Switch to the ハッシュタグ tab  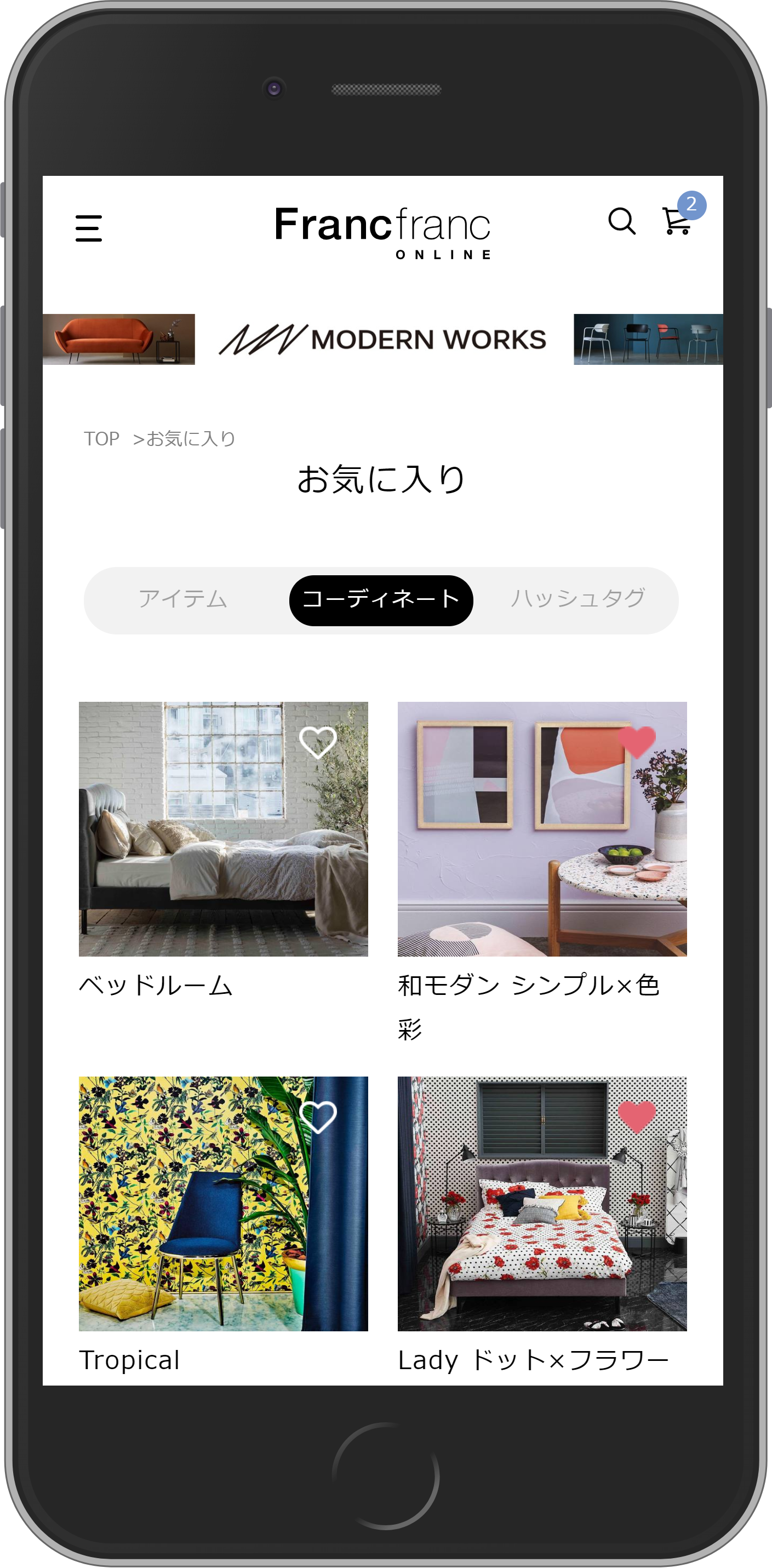(x=577, y=599)
